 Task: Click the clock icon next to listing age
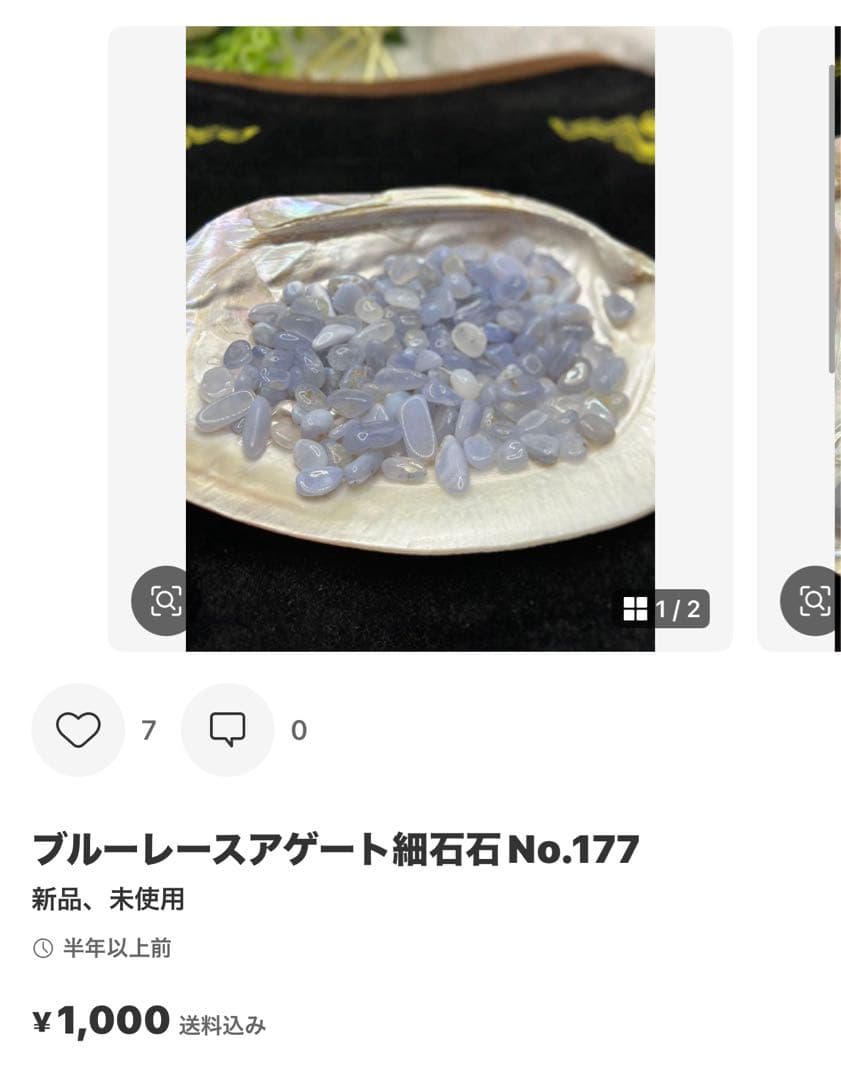tap(40, 949)
